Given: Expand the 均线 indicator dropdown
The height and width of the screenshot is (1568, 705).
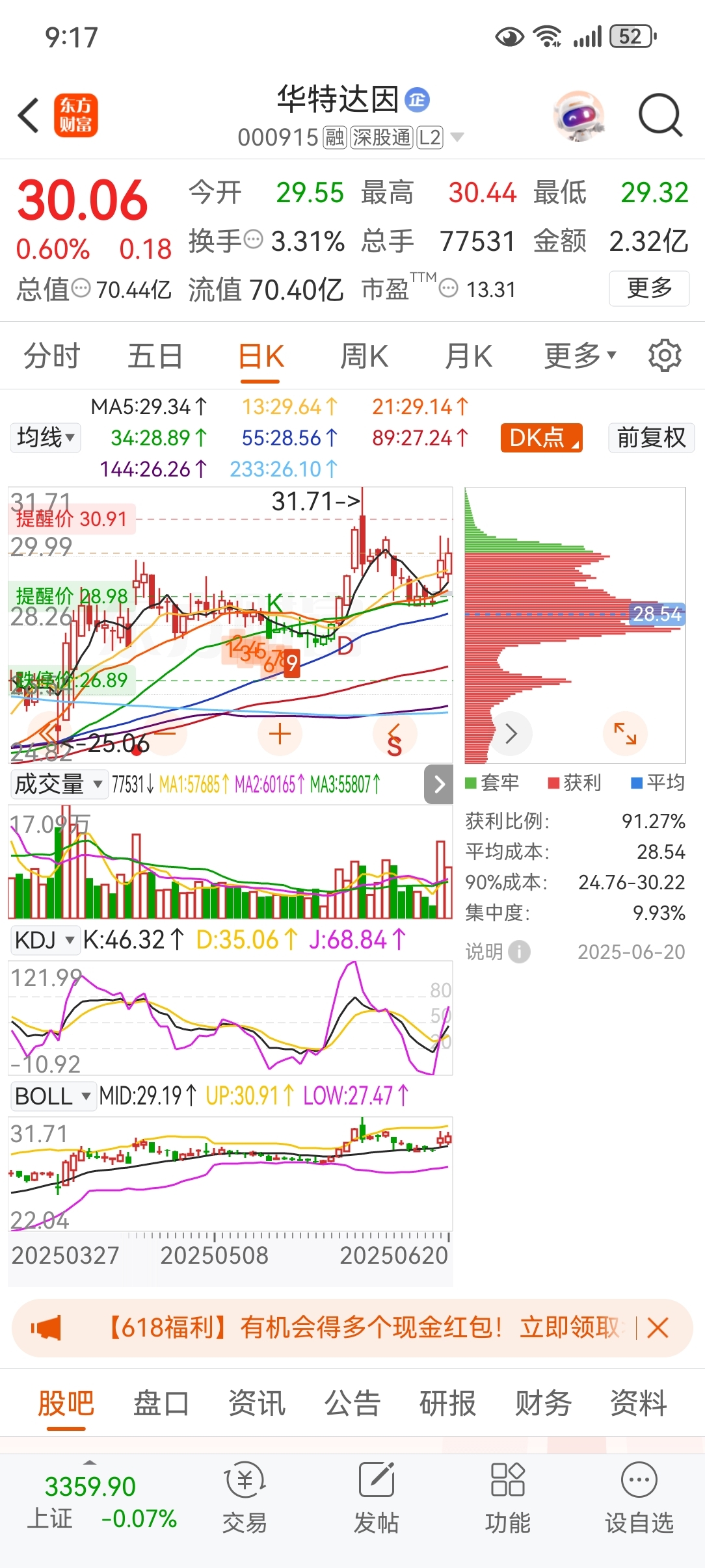Looking at the screenshot, I should coord(46,438).
